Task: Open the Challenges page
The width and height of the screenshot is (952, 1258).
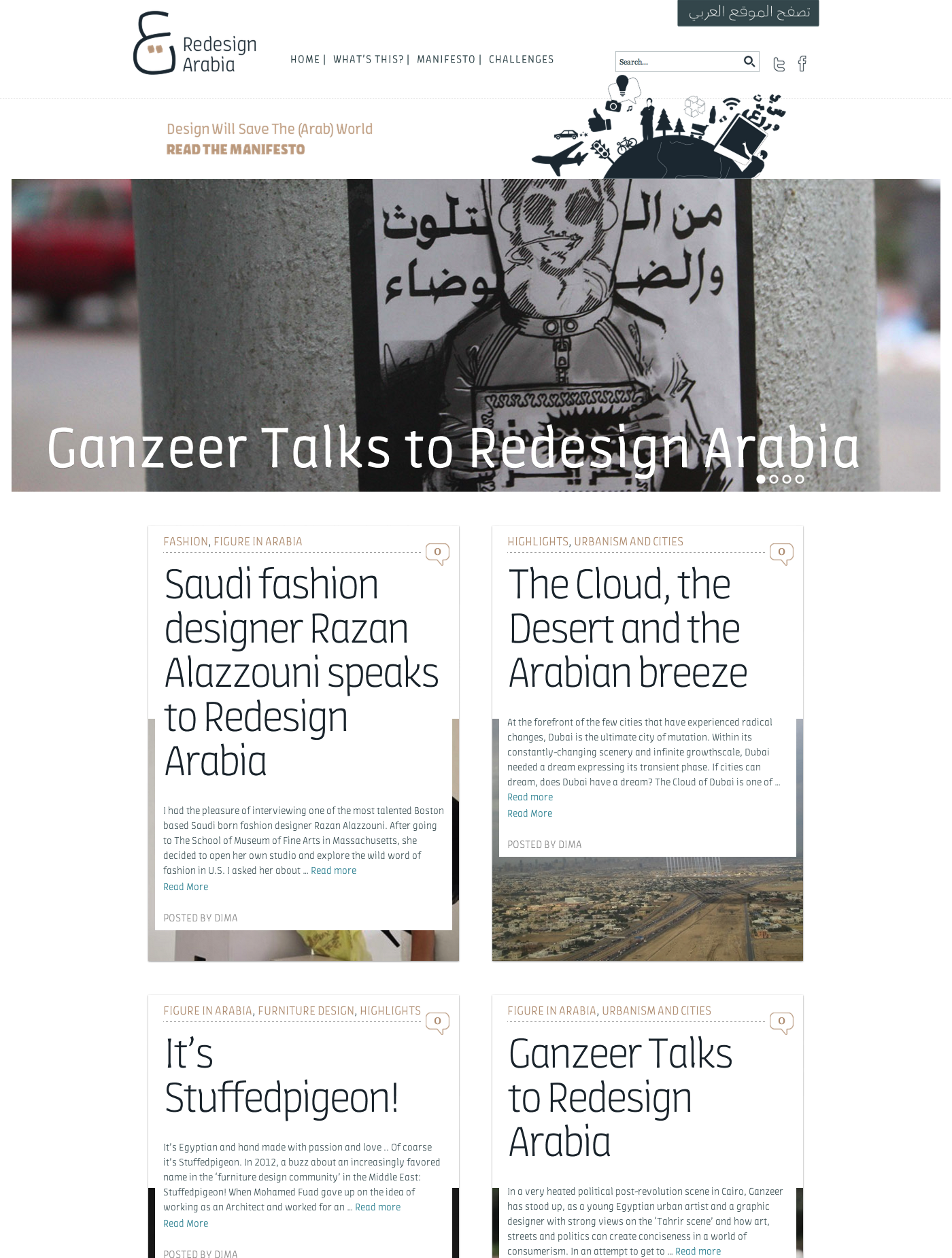Action: click(x=521, y=59)
